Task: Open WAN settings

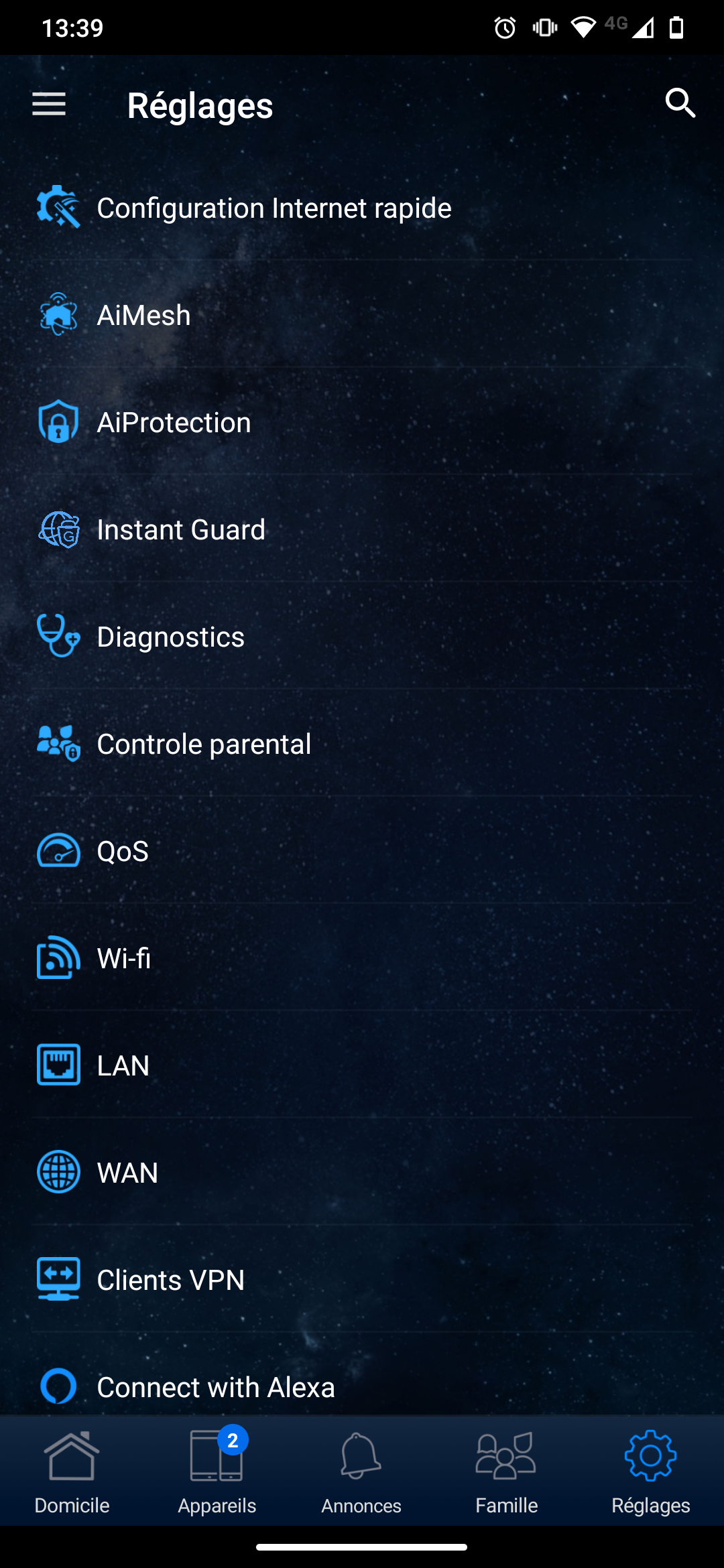Action: tap(362, 1173)
